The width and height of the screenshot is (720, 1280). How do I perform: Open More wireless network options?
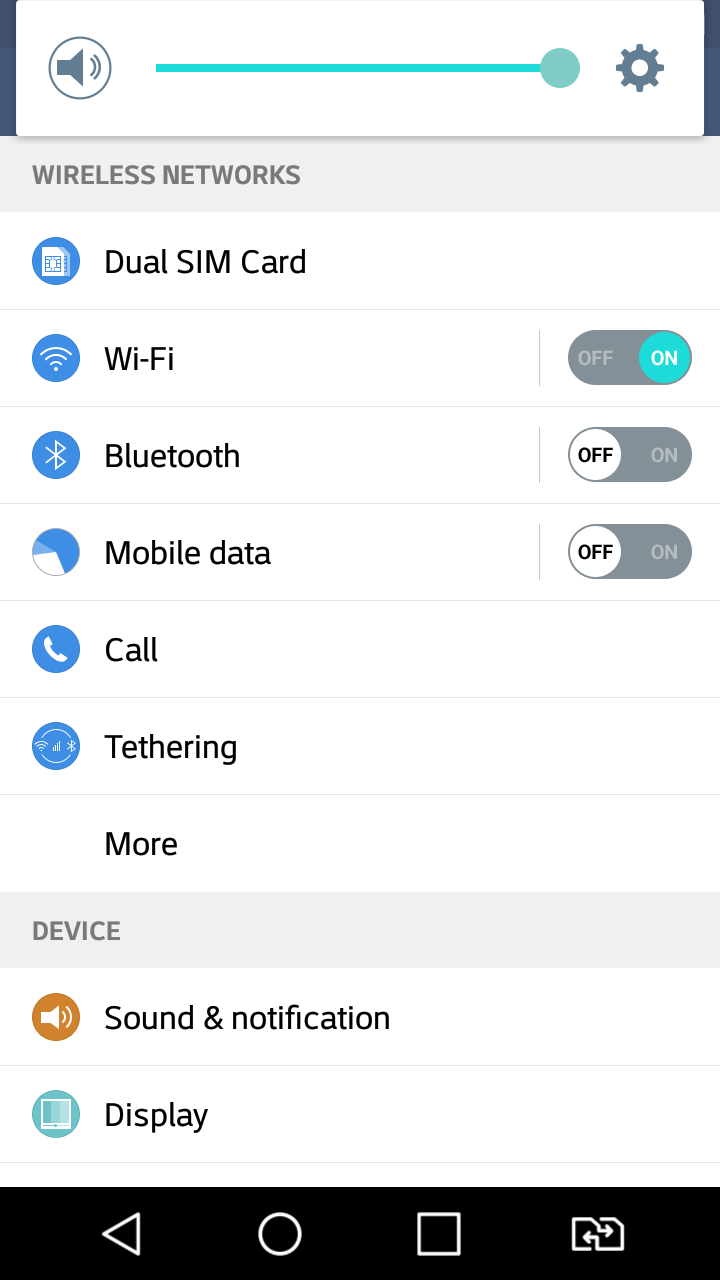click(x=360, y=844)
